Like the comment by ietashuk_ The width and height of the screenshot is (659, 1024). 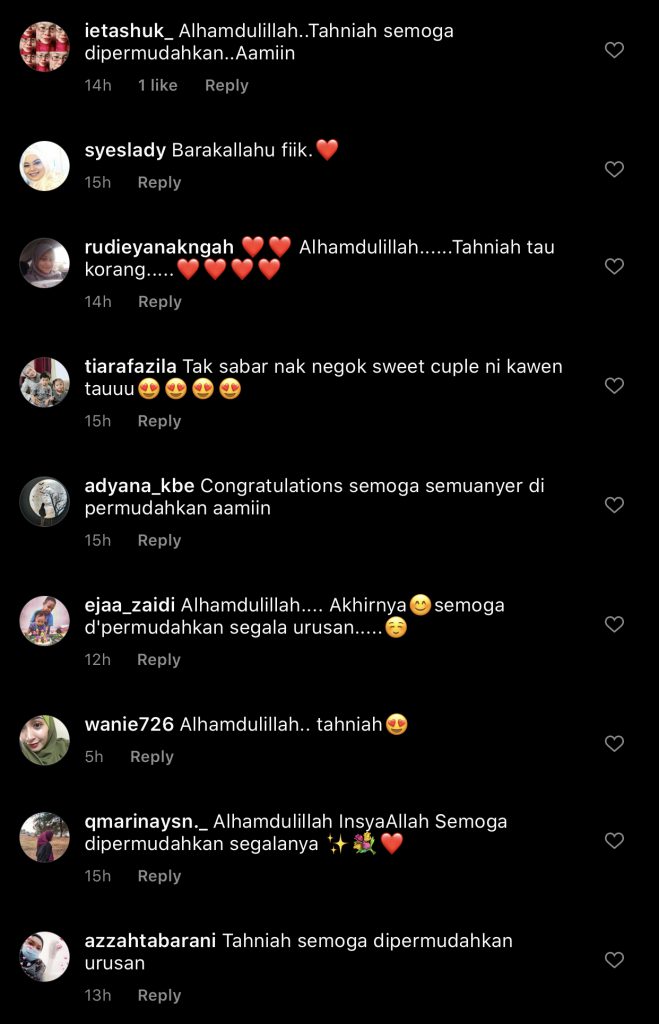pyautogui.click(x=614, y=50)
